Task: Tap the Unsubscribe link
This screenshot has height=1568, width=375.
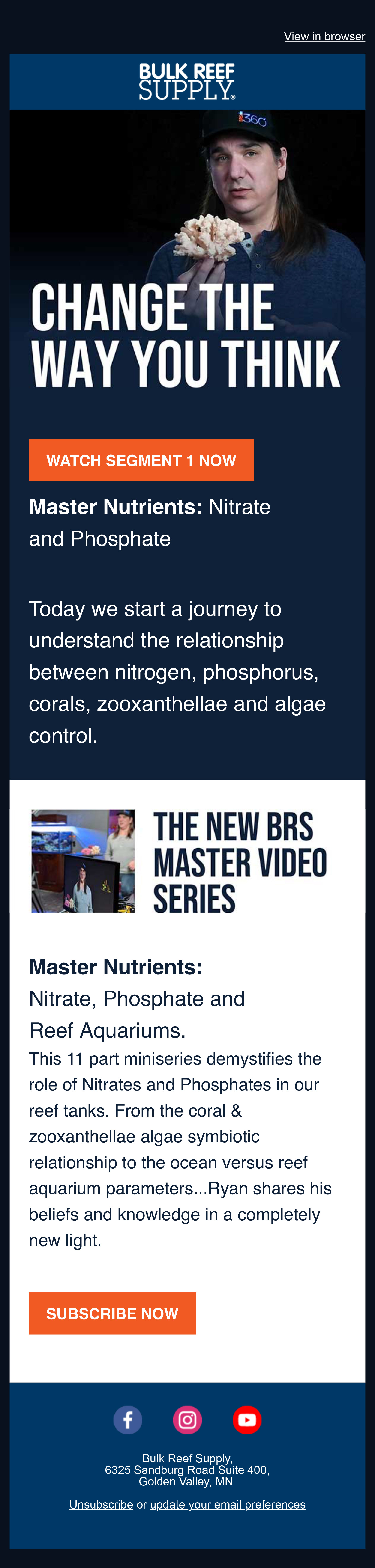Action: pos(101,1504)
